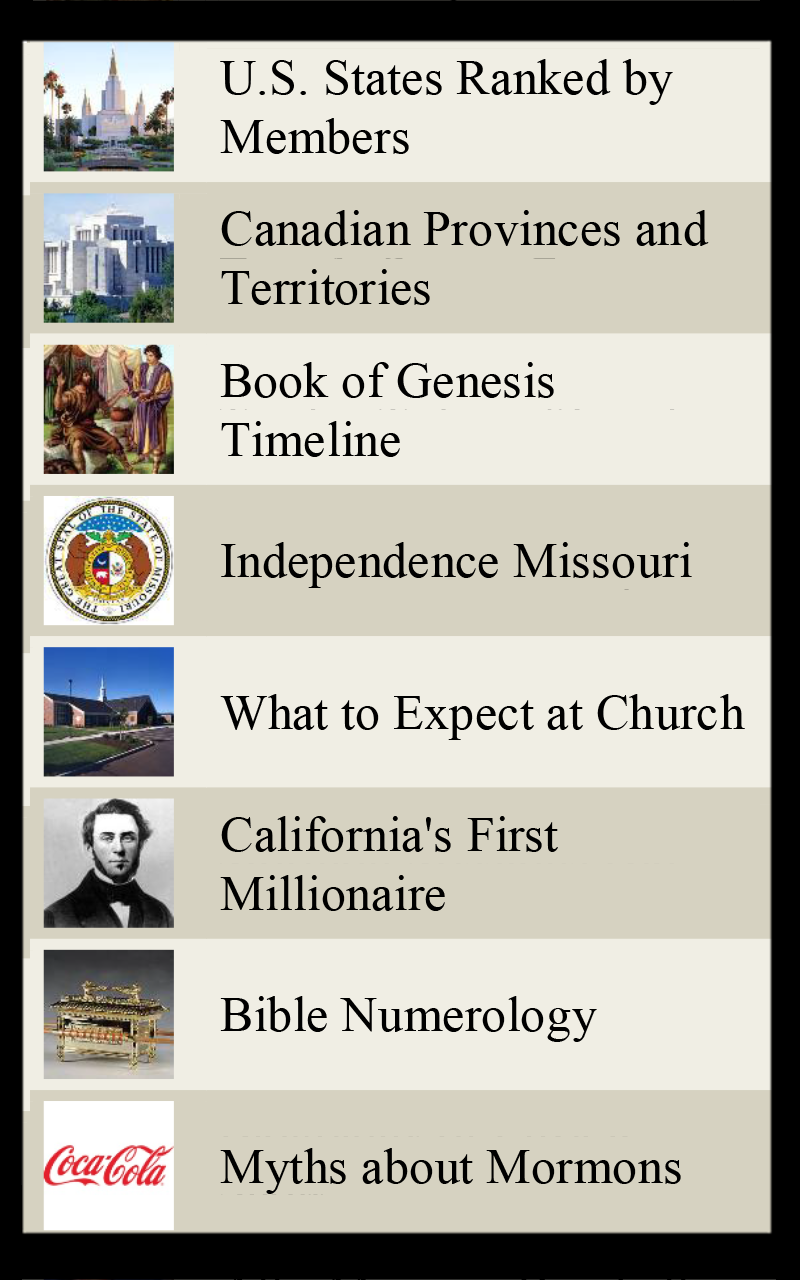Image resolution: width=800 pixels, height=1280 pixels.
Task: Click the Bible Numerology list row
Action: tap(400, 1013)
